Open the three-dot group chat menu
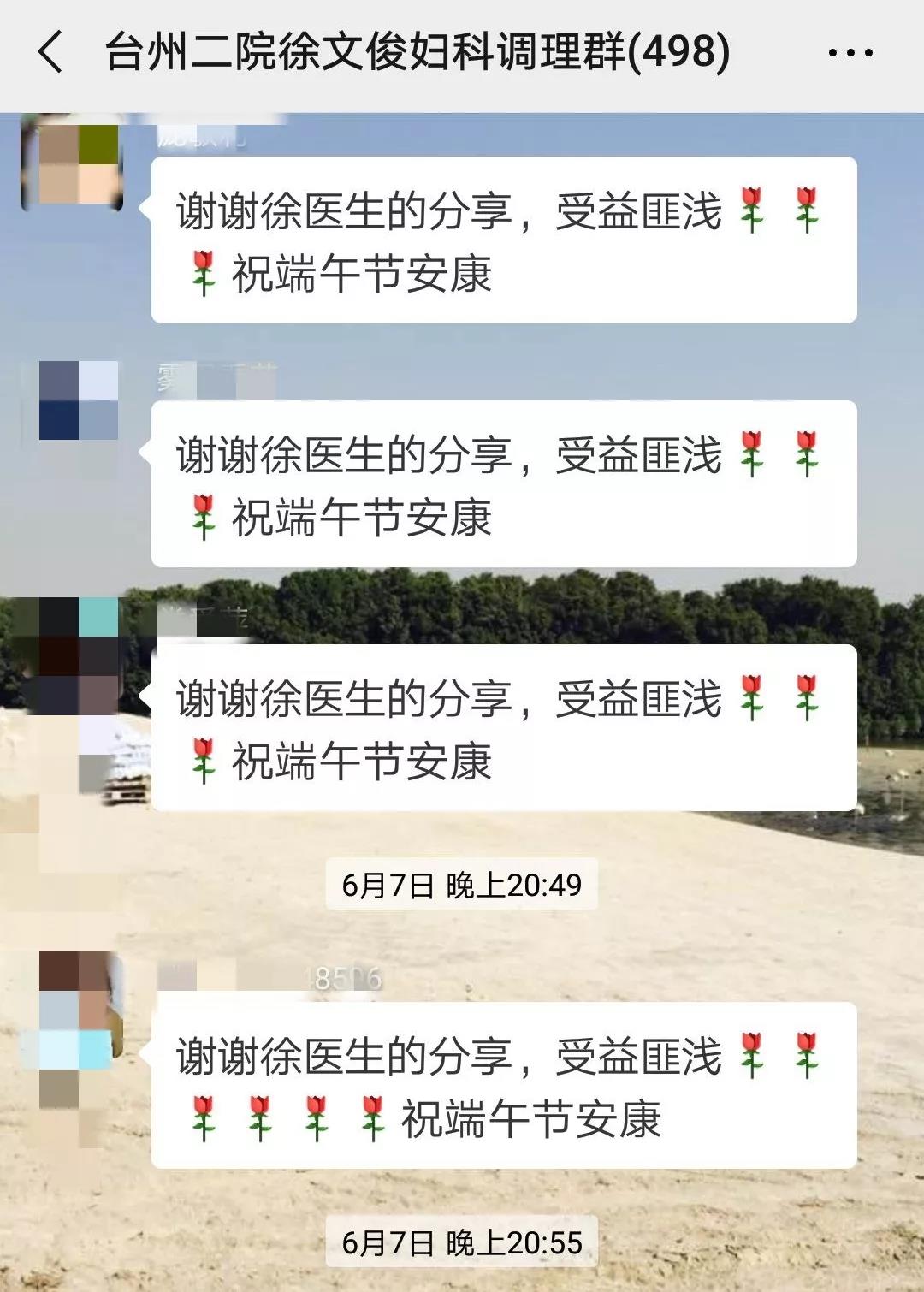 click(x=850, y=53)
